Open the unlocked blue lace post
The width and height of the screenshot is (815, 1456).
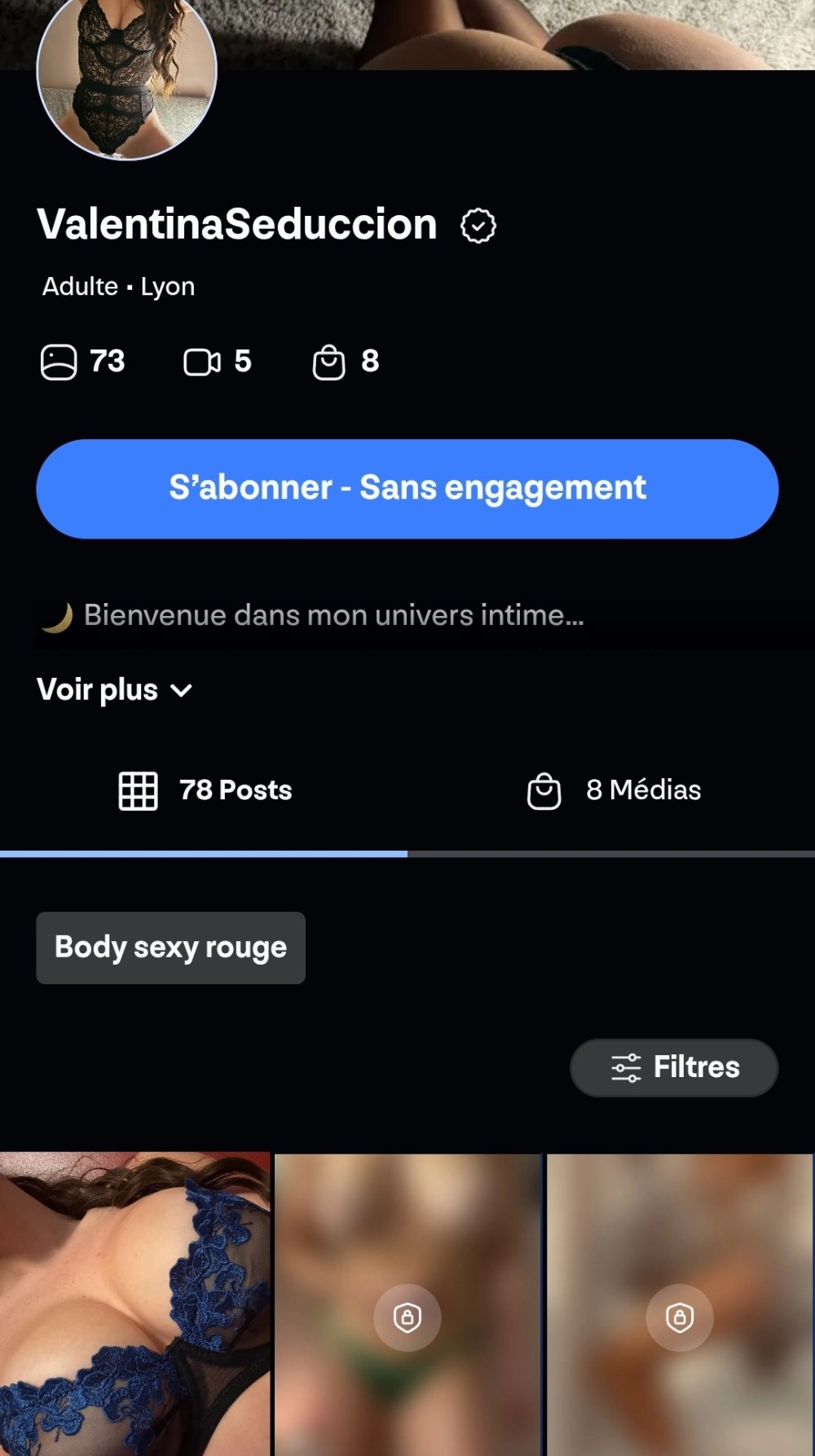pyautogui.click(x=135, y=1304)
